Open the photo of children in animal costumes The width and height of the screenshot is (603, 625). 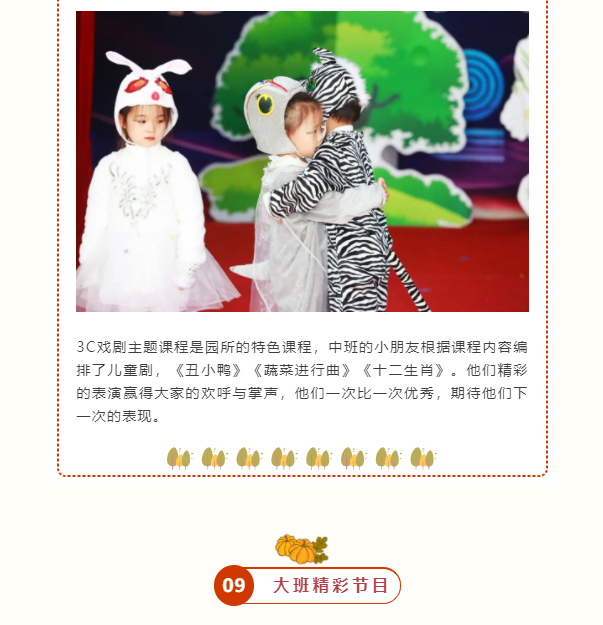pos(302,162)
